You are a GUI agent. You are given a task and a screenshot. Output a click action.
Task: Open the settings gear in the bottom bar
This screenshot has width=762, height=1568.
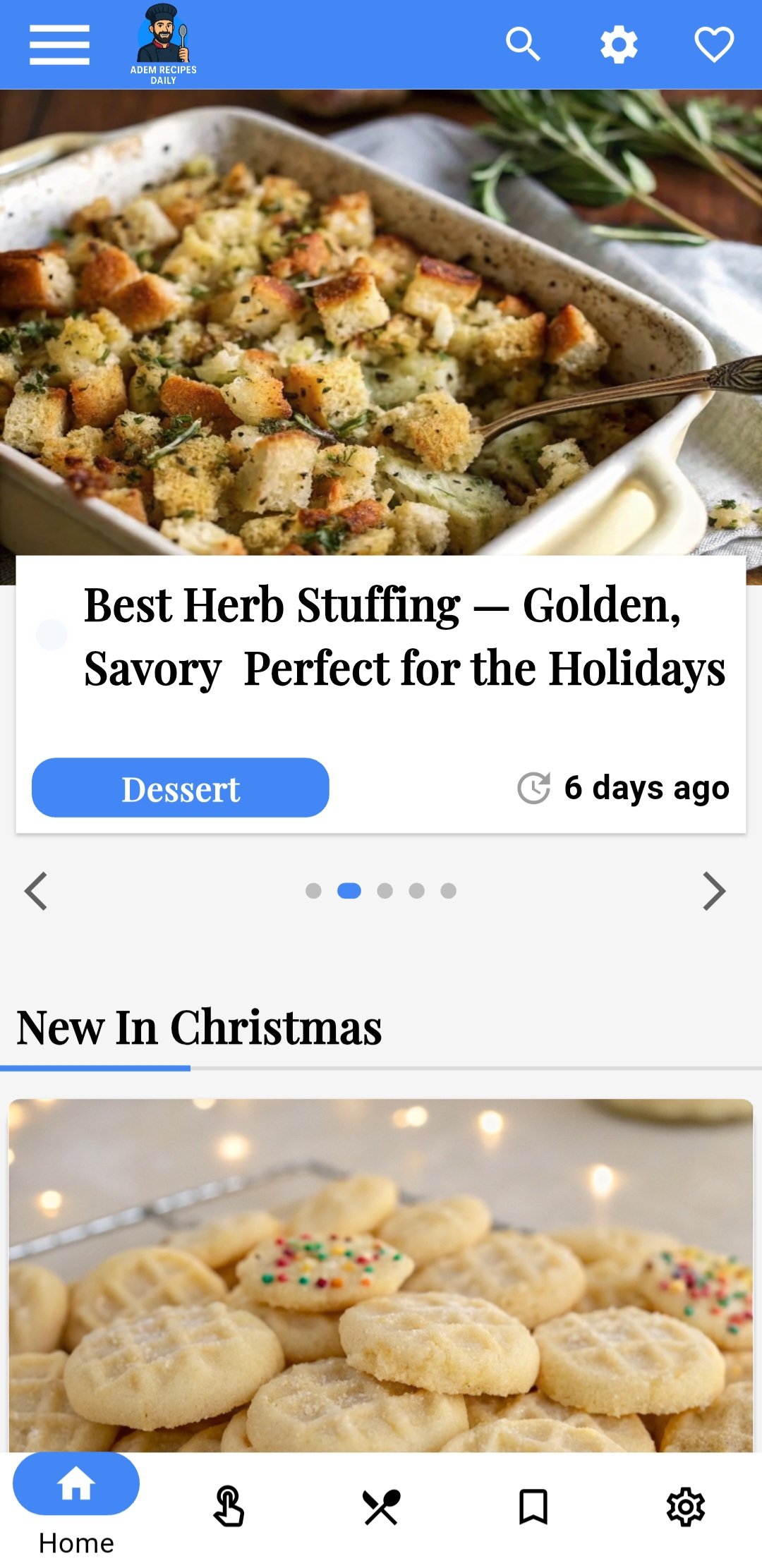pyautogui.click(x=686, y=1505)
